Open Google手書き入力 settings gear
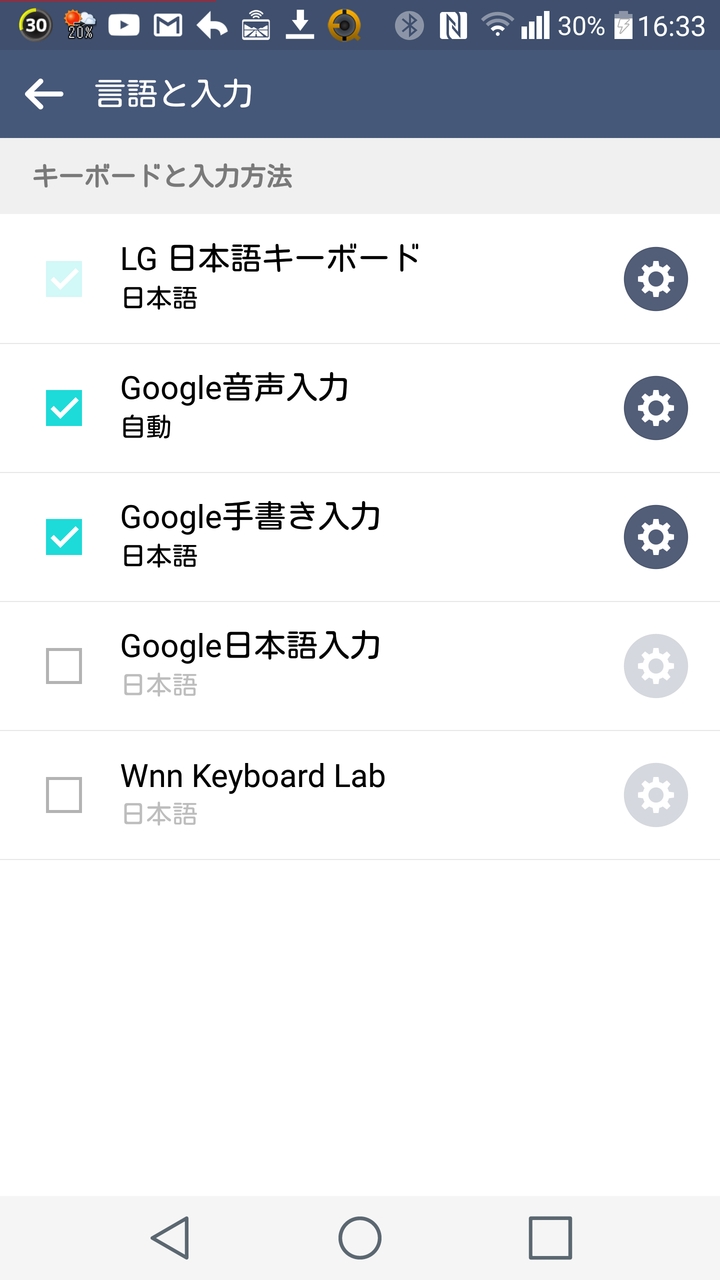The width and height of the screenshot is (720, 1280). tap(656, 537)
